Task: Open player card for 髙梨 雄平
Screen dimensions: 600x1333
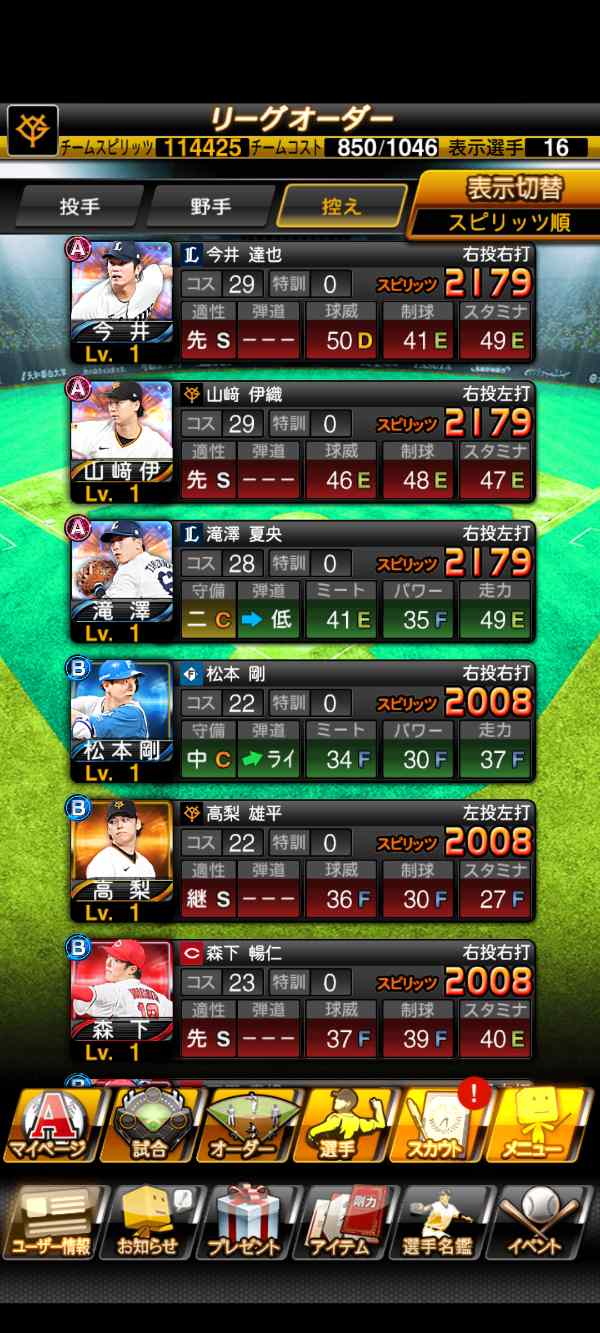Action: click(x=302, y=862)
